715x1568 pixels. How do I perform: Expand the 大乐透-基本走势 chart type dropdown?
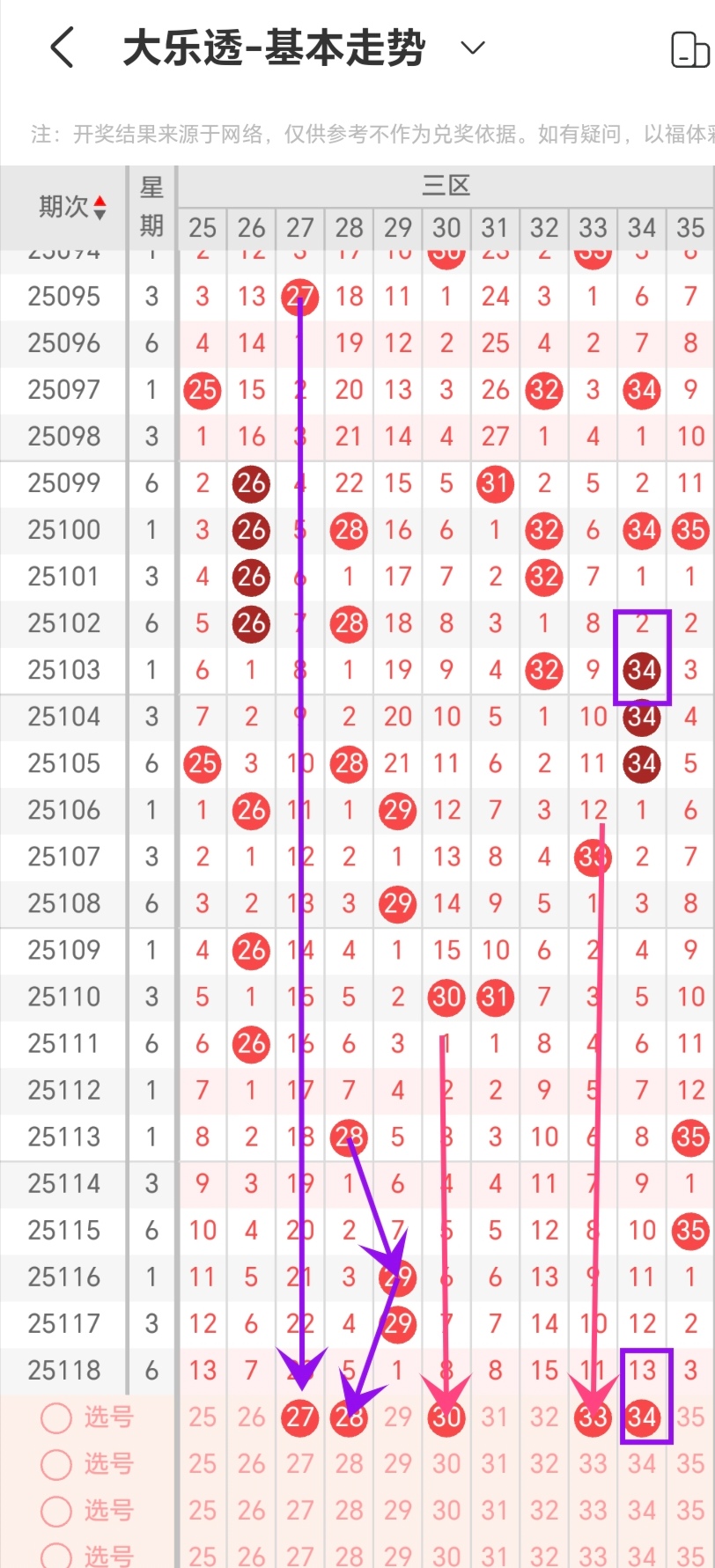pyautogui.click(x=473, y=48)
